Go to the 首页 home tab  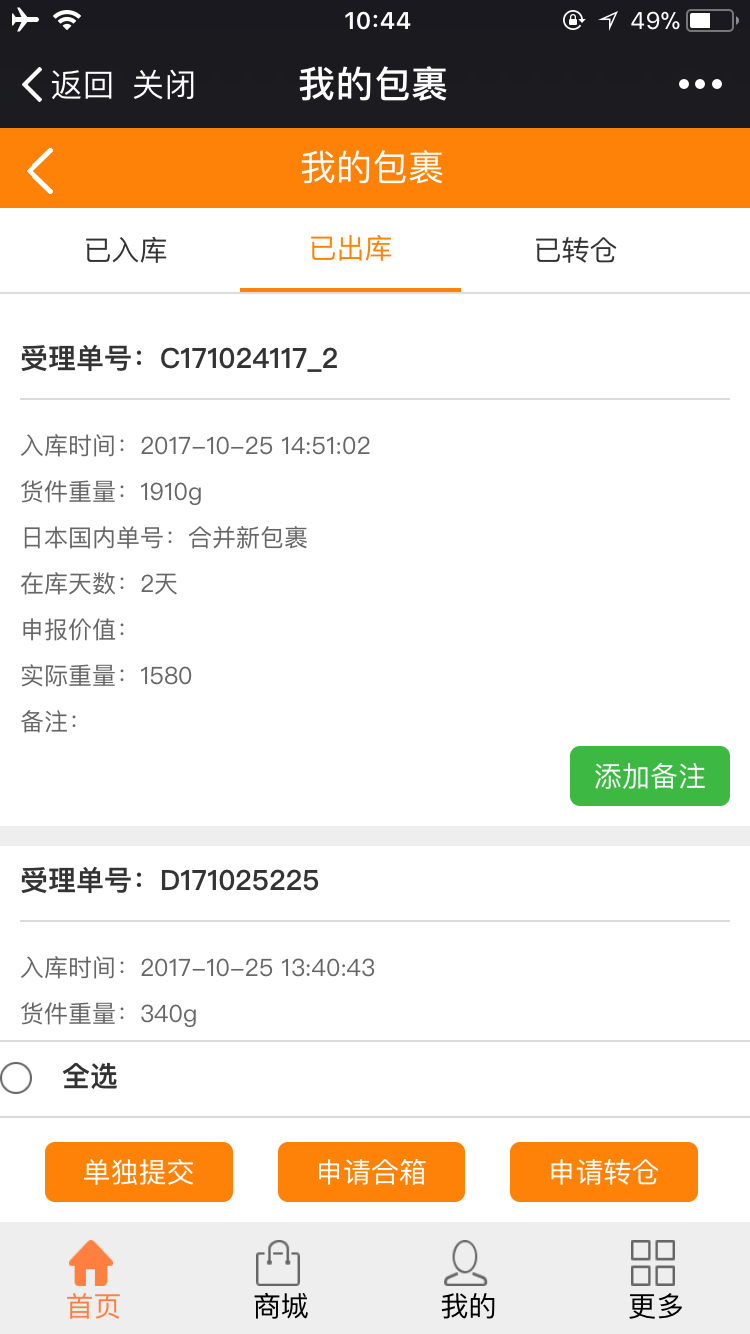93,1279
